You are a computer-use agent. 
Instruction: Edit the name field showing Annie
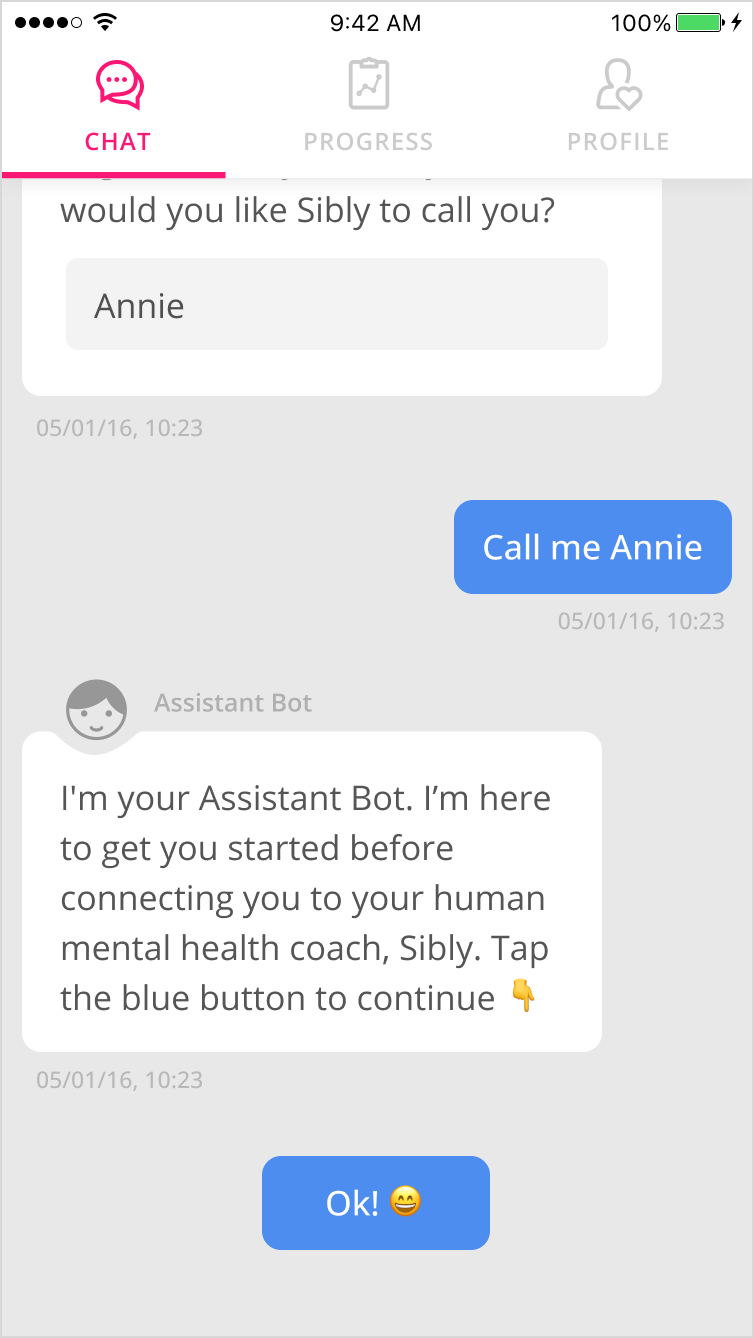pyautogui.click(x=336, y=305)
